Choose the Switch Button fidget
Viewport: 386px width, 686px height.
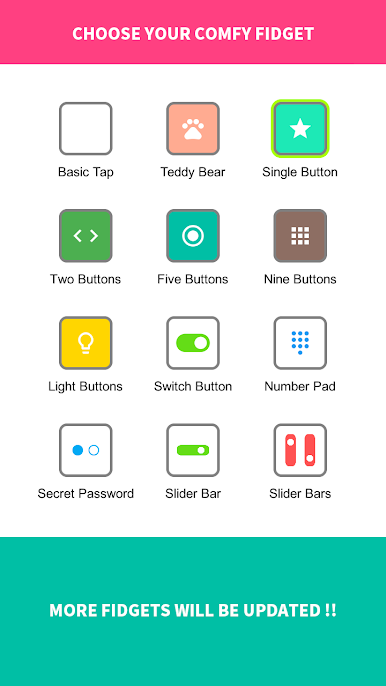pyautogui.click(x=193, y=343)
